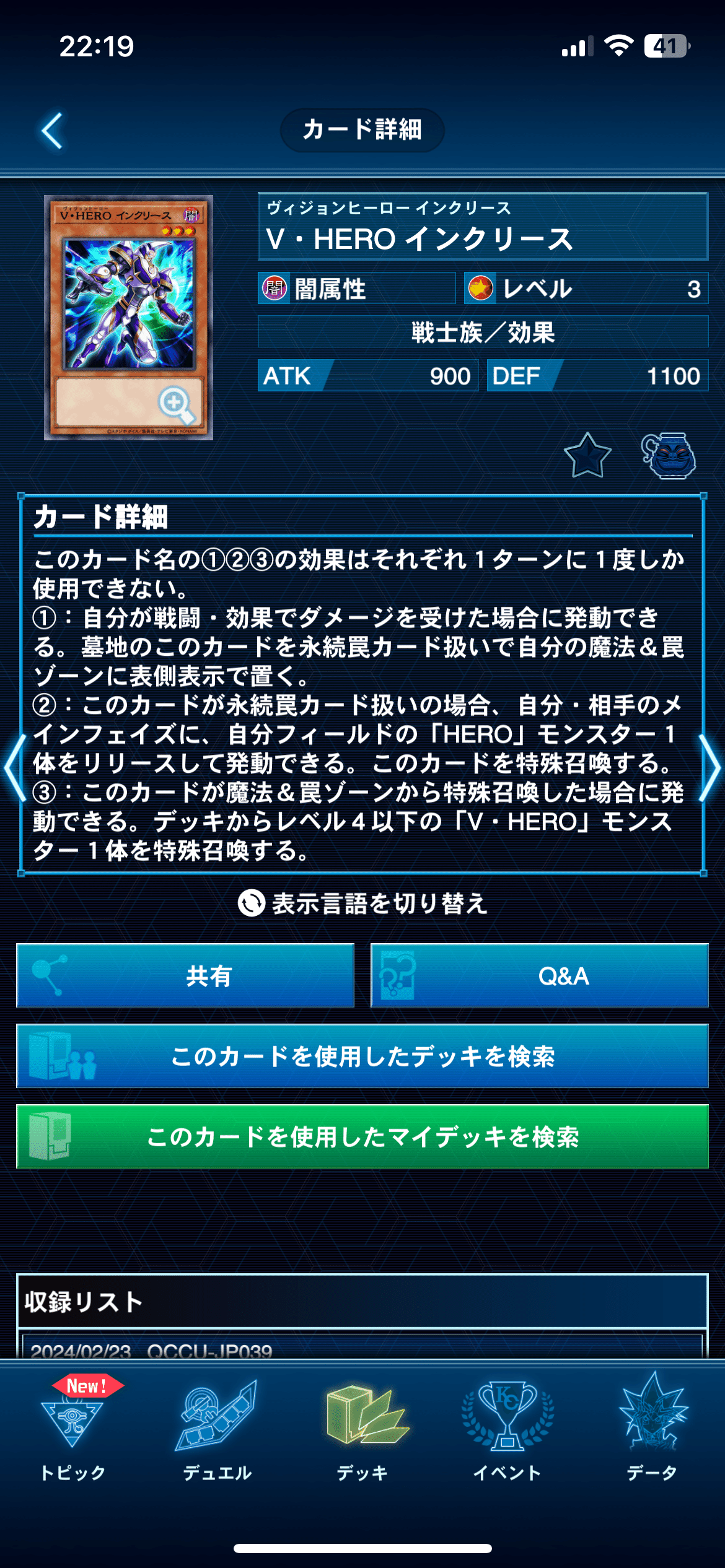
Task: Mark this card as favorite with the star
Action: point(587,456)
